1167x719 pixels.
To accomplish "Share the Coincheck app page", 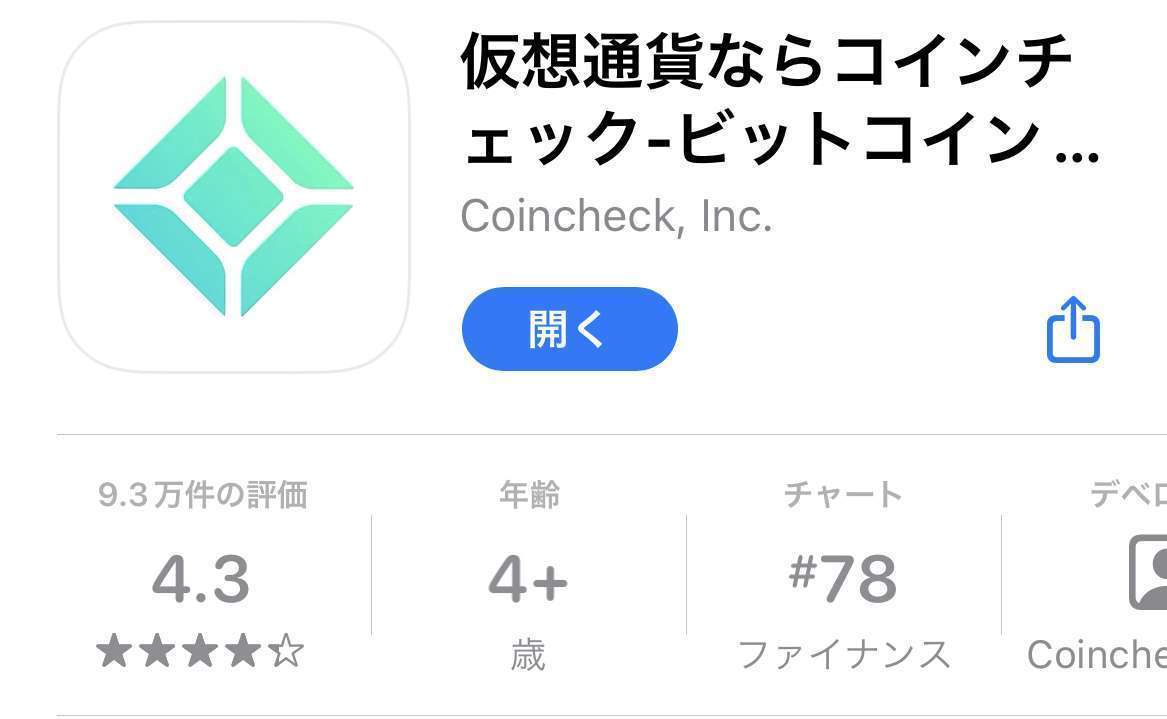I will (x=1073, y=330).
